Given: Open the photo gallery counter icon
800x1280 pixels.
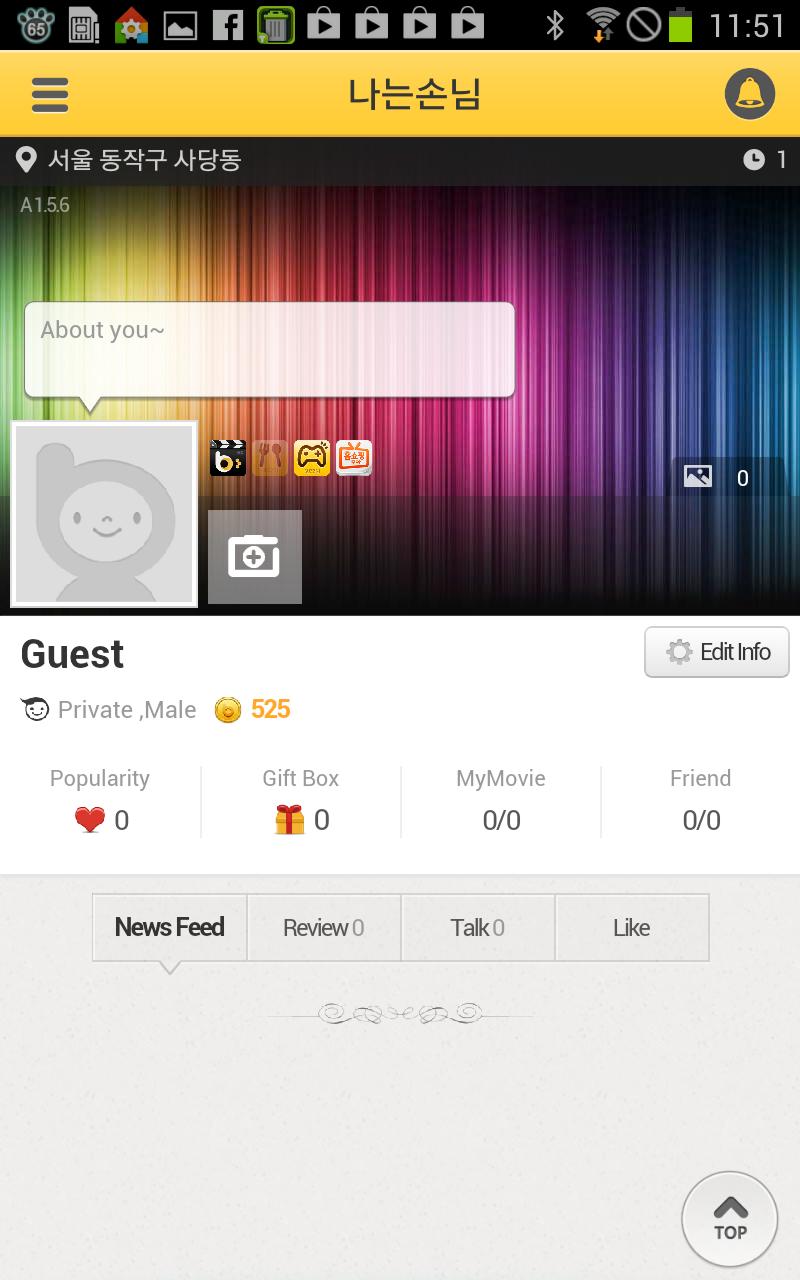Looking at the screenshot, I should [x=698, y=477].
